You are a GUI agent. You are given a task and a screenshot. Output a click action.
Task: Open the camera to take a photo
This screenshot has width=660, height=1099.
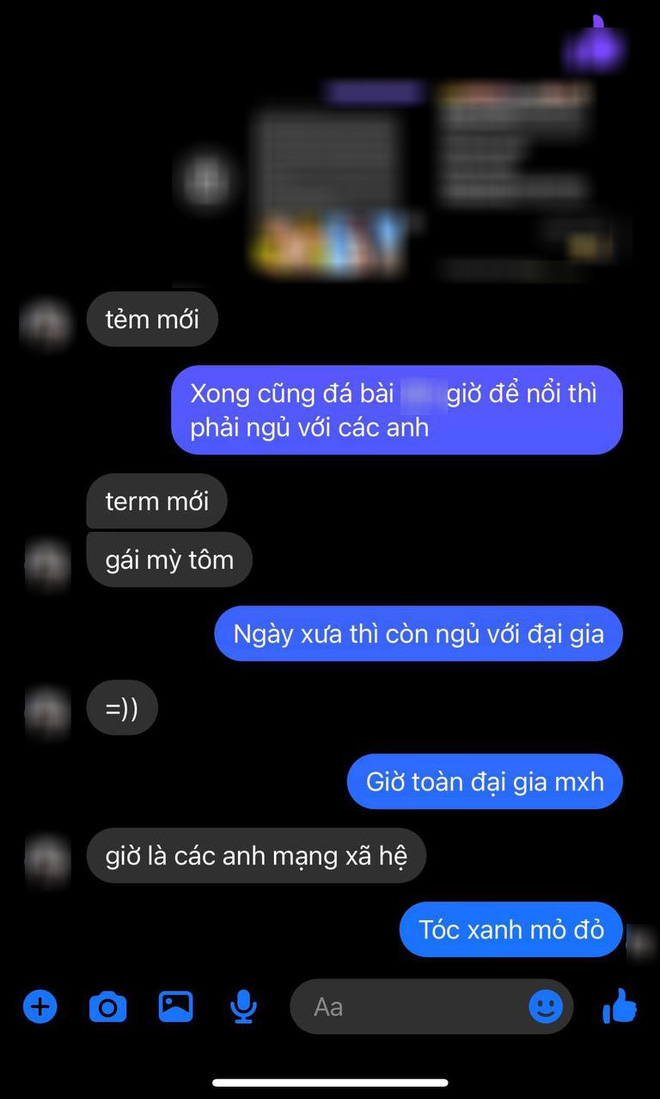[x=108, y=1007]
